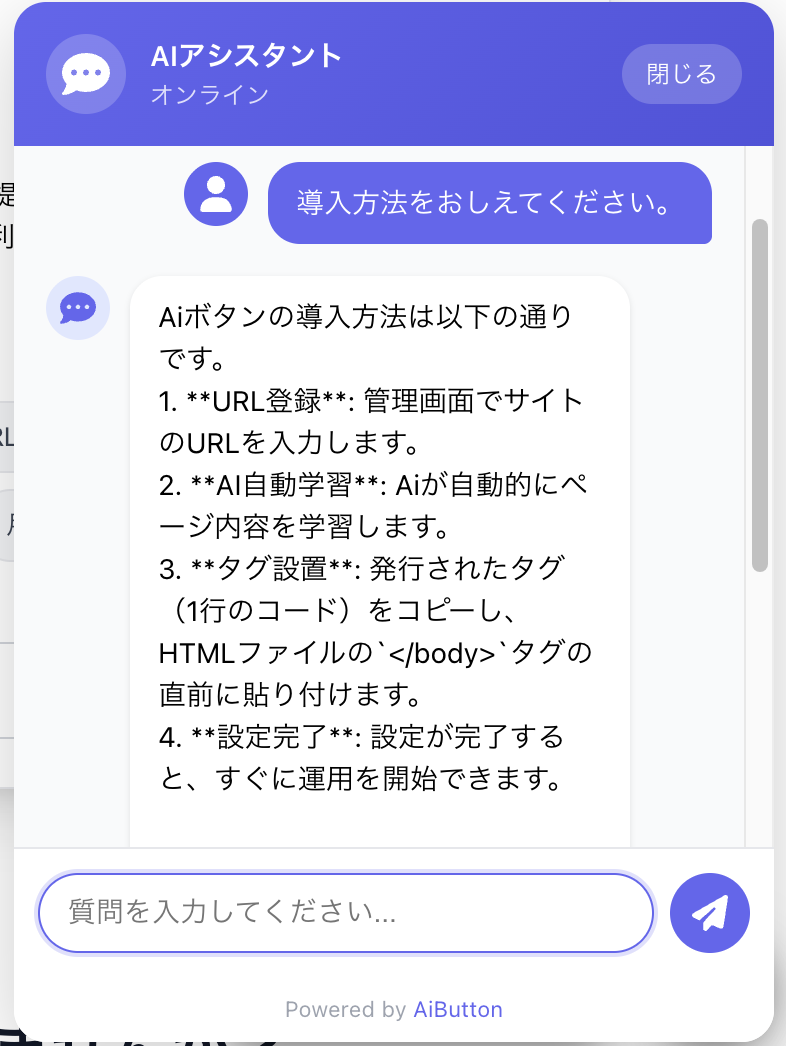Click the rounded circle around the send icon

(x=709, y=912)
